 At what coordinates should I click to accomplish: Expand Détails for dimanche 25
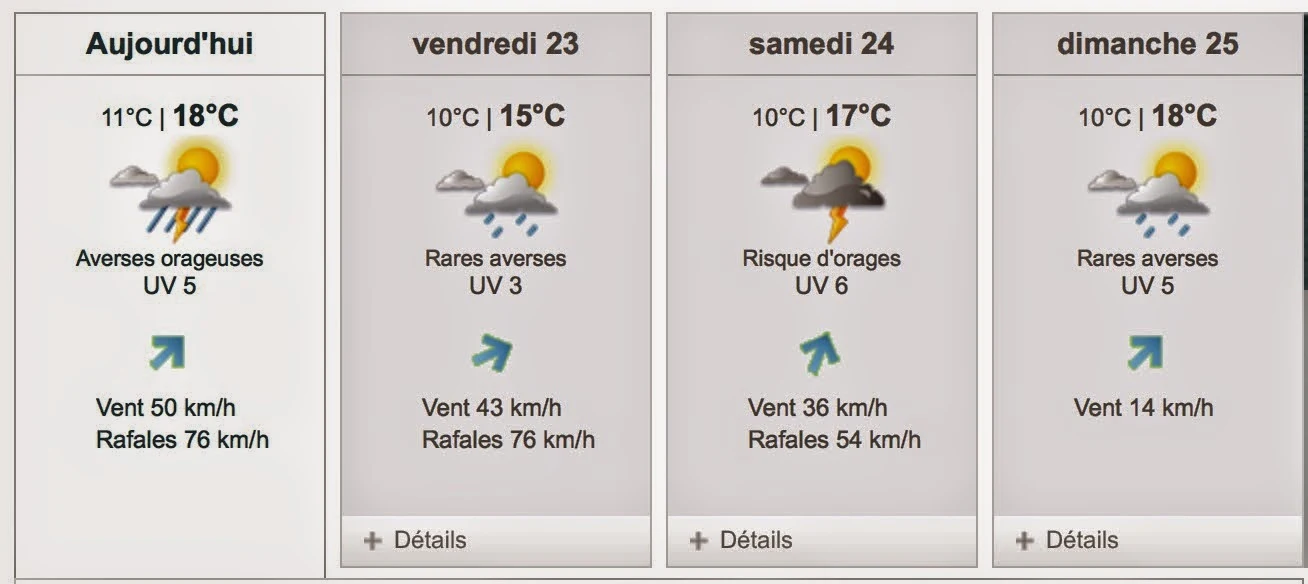1069,541
